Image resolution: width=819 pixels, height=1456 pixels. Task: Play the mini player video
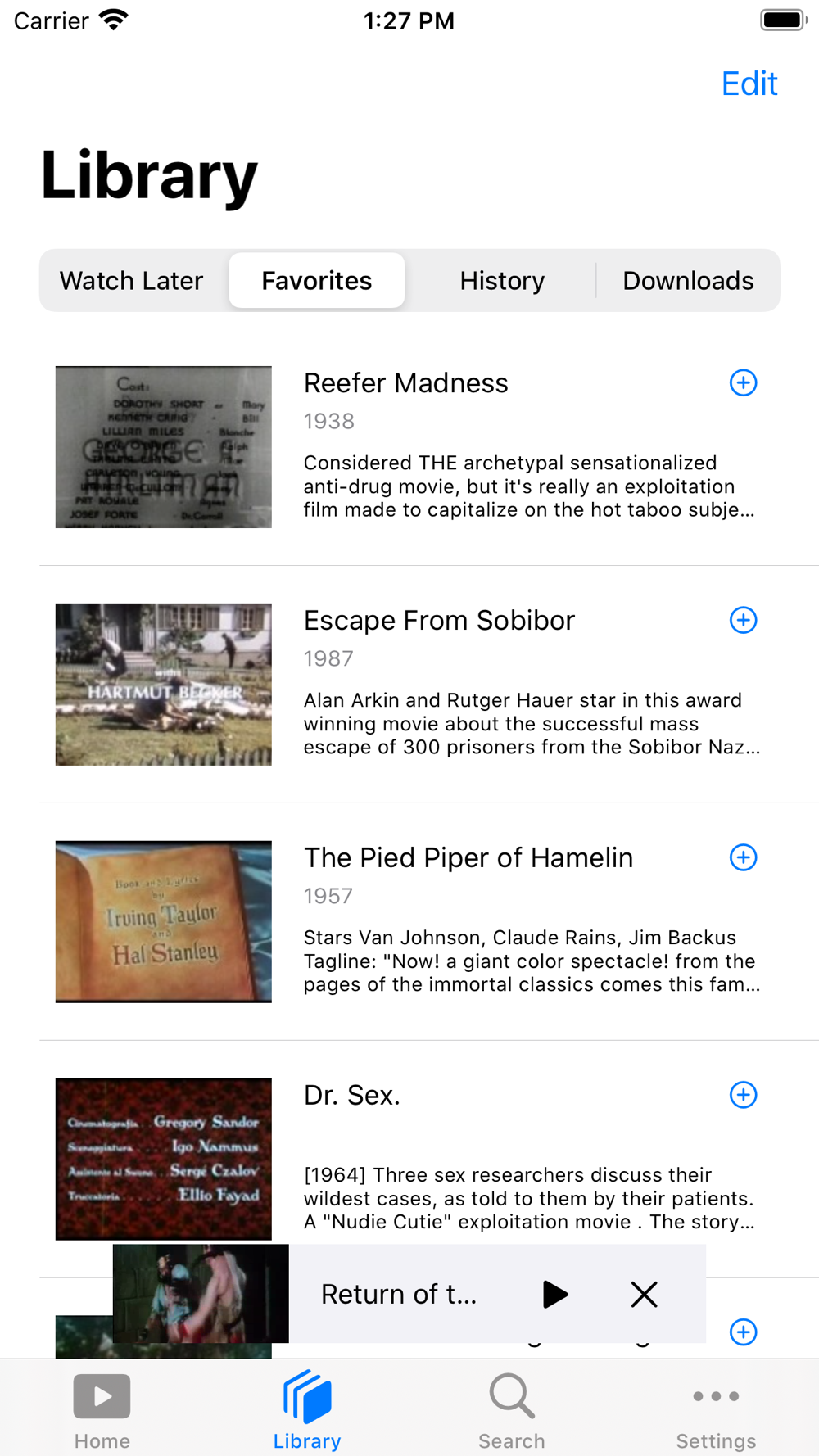click(x=554, y=1294)
